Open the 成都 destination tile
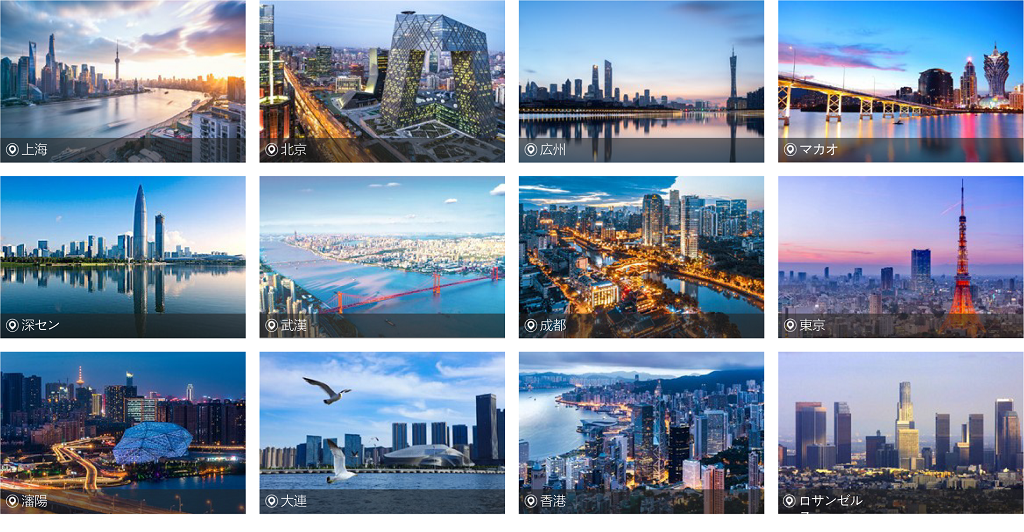1024x532 pixels. pyautogui.click(x=641, y=257)
